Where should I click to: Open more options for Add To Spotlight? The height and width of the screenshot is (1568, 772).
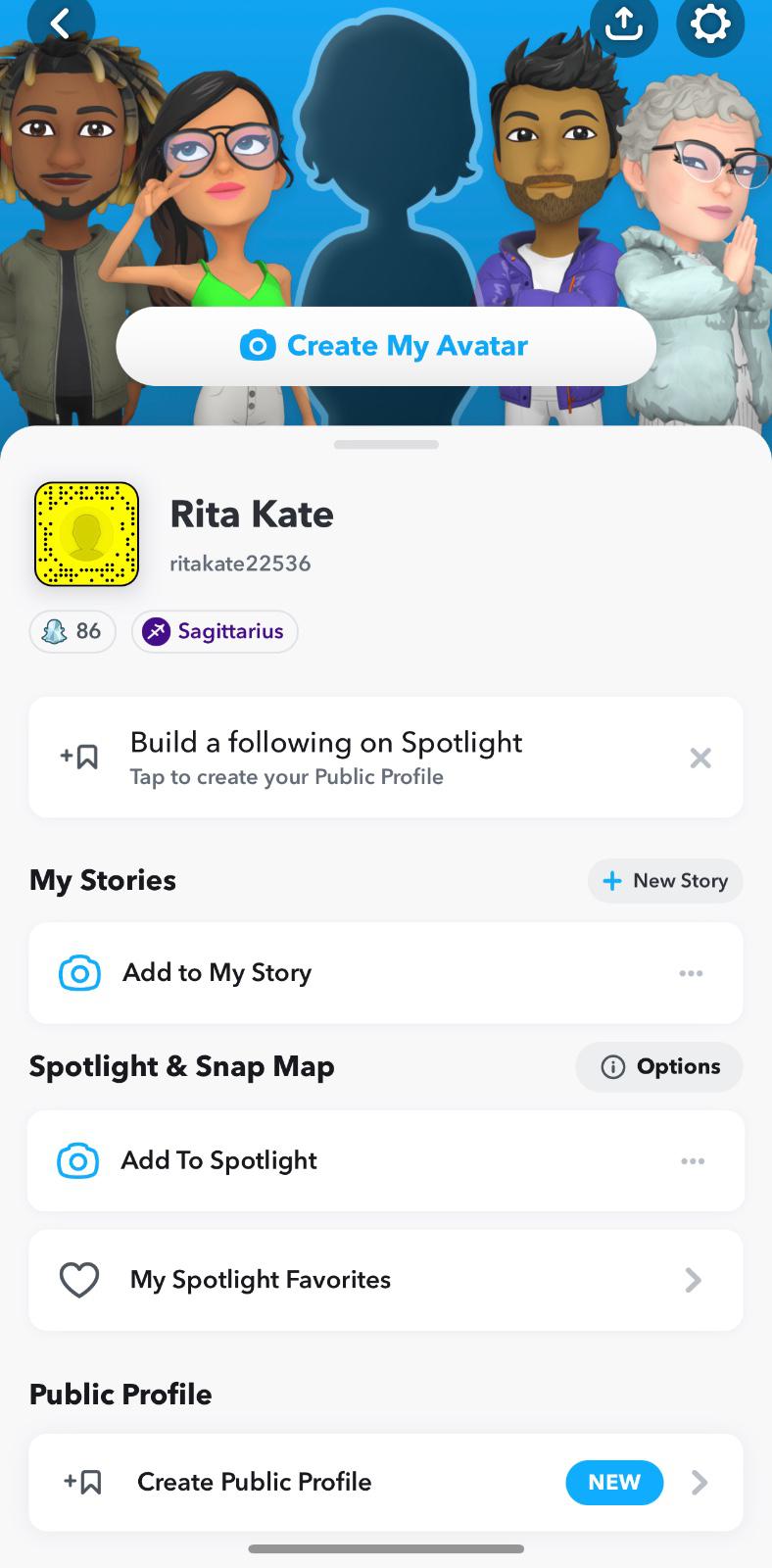693,1161
